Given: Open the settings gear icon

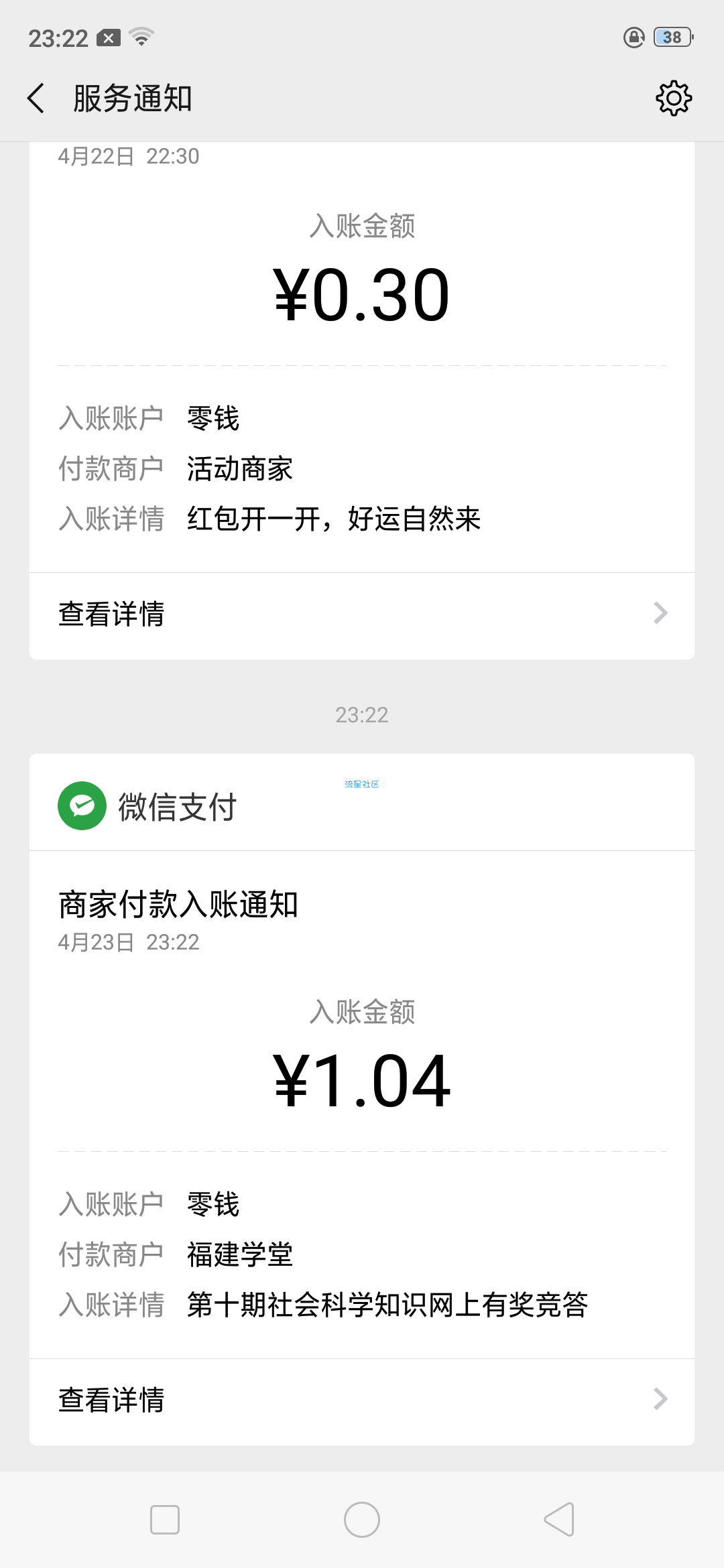Looking at the screenshot, I should [674, 99].
